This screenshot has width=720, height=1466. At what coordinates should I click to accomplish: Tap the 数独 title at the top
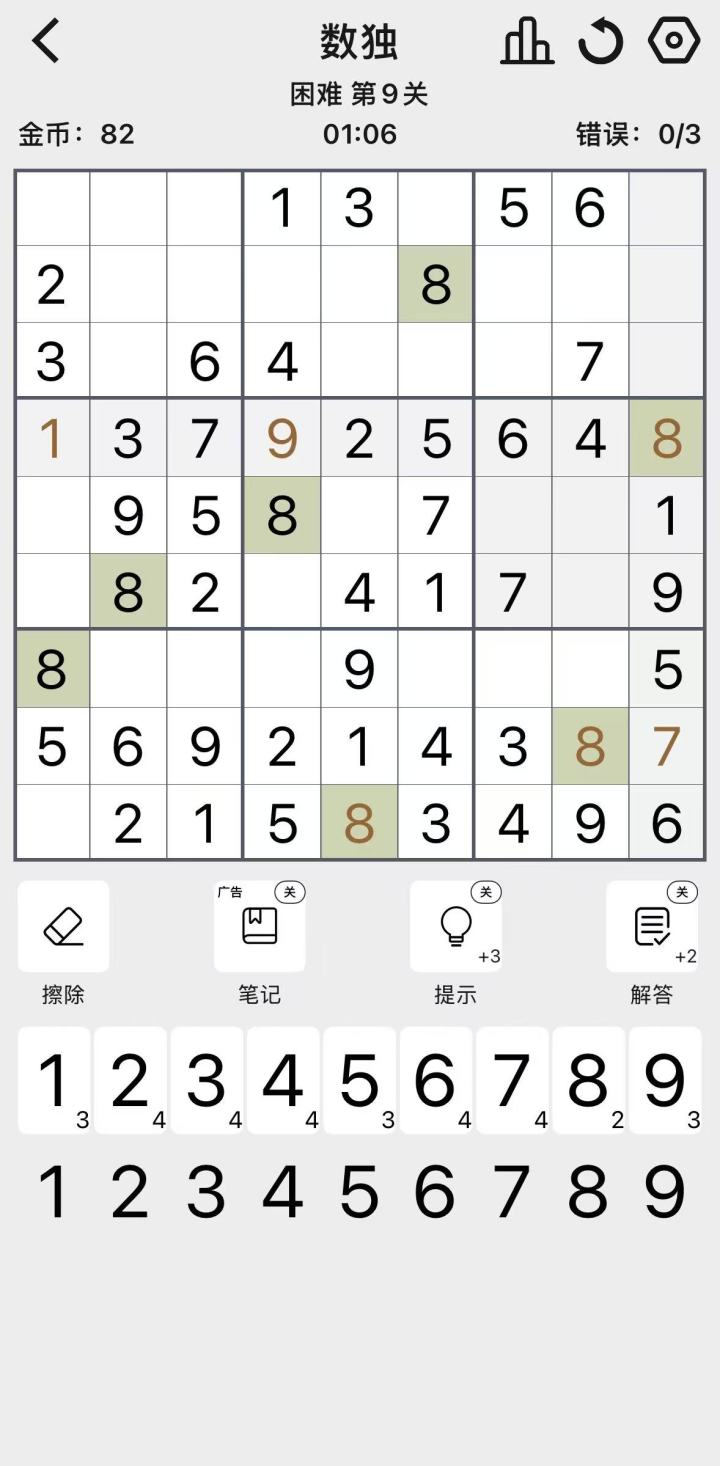(360, 40)
